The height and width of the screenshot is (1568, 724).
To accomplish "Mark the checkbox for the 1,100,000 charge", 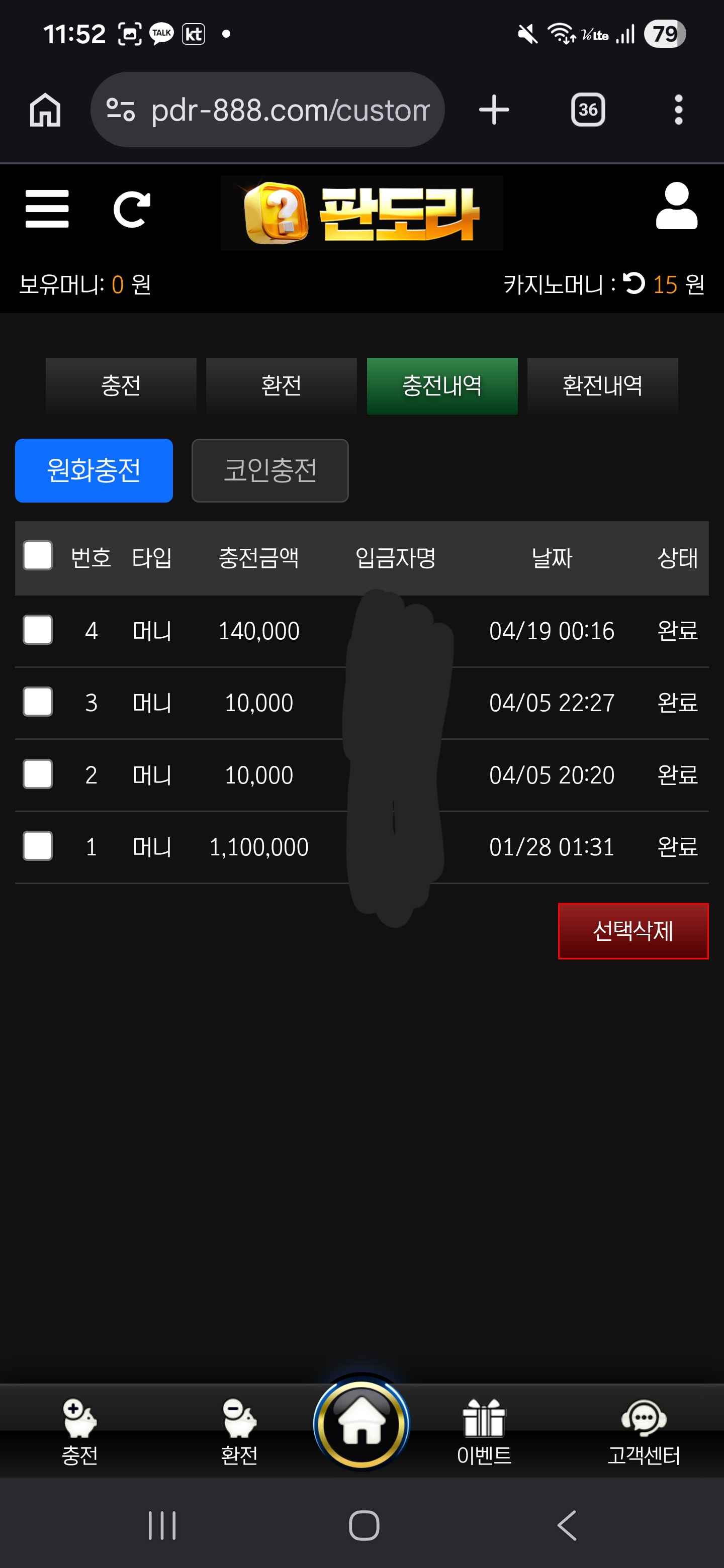I will pos(38,846).
